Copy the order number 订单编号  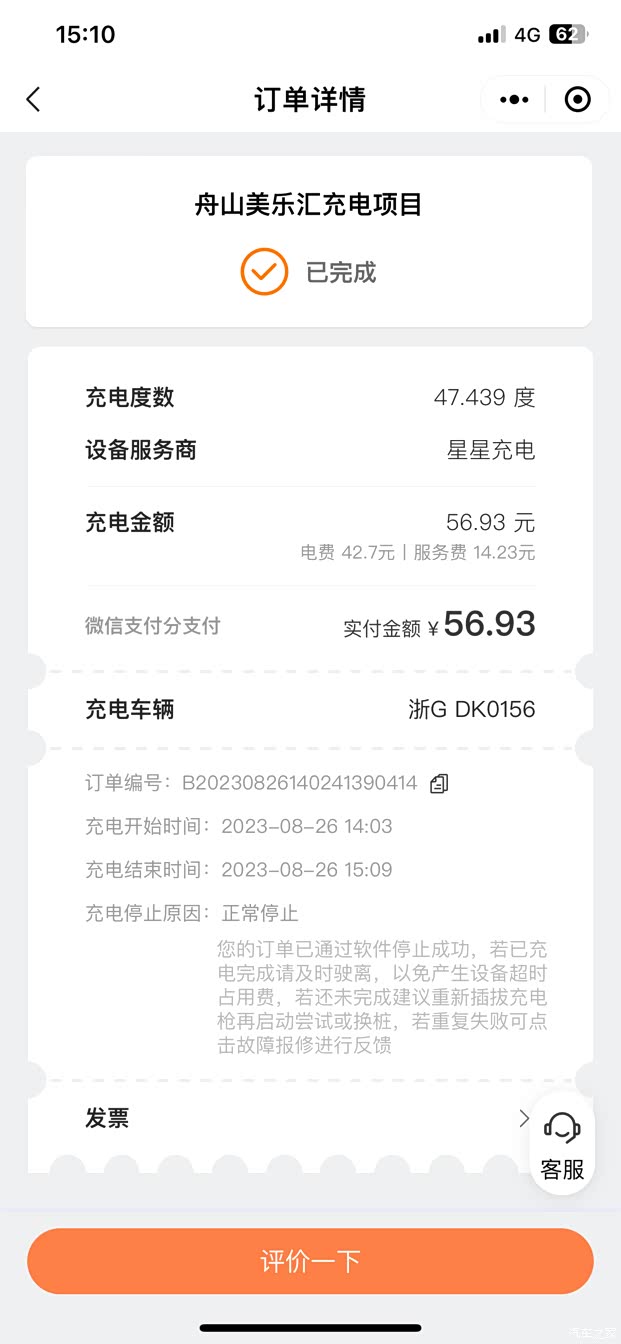(439, 784)
